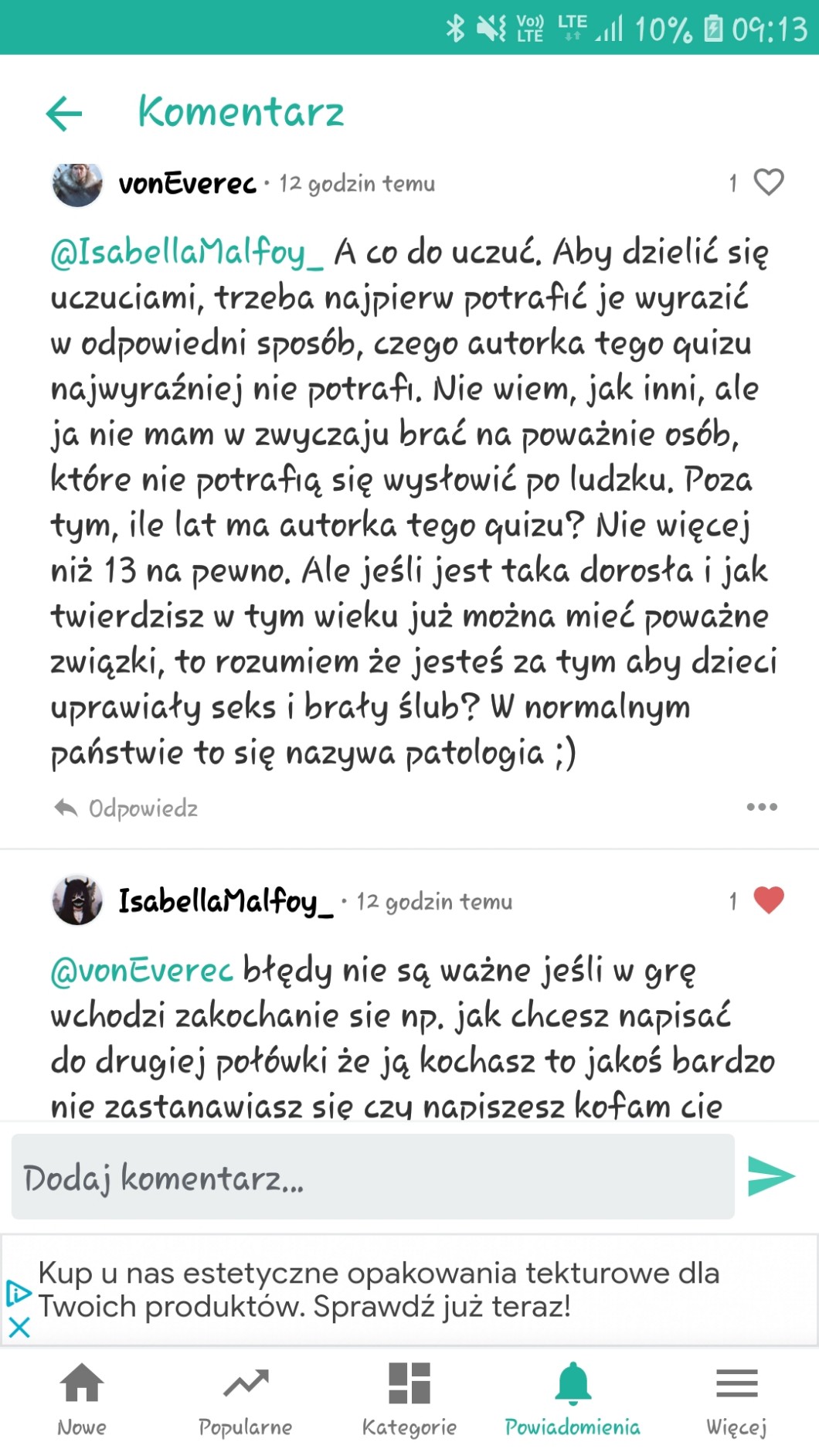Reply with Odpowiedz under vonEverec's comment
The image size is (819, 1456).
click(127, 808)
